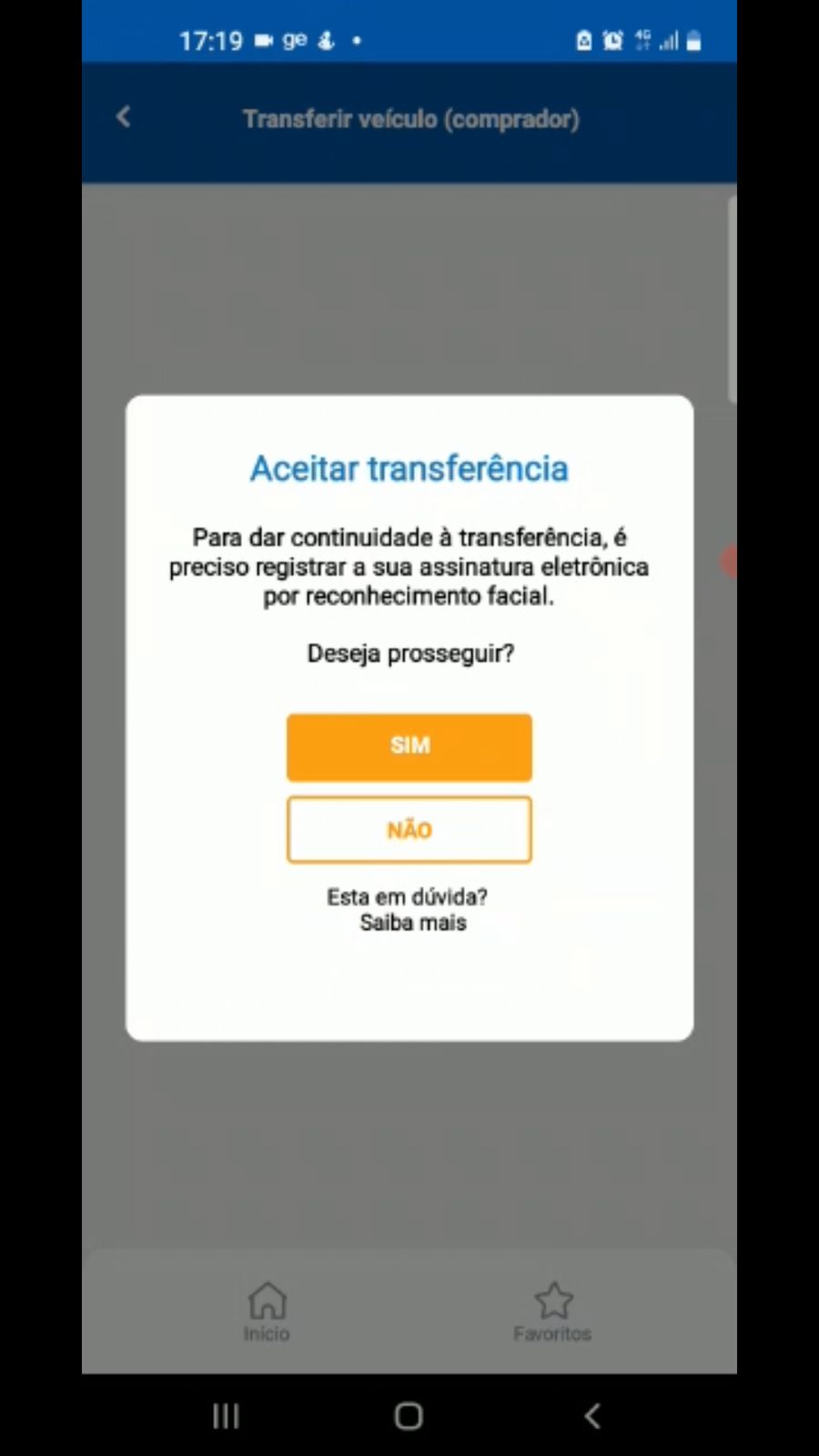The image size is (819, 1456).
Task: Switch to the Início tab
Action: (x=267, y=1311)
